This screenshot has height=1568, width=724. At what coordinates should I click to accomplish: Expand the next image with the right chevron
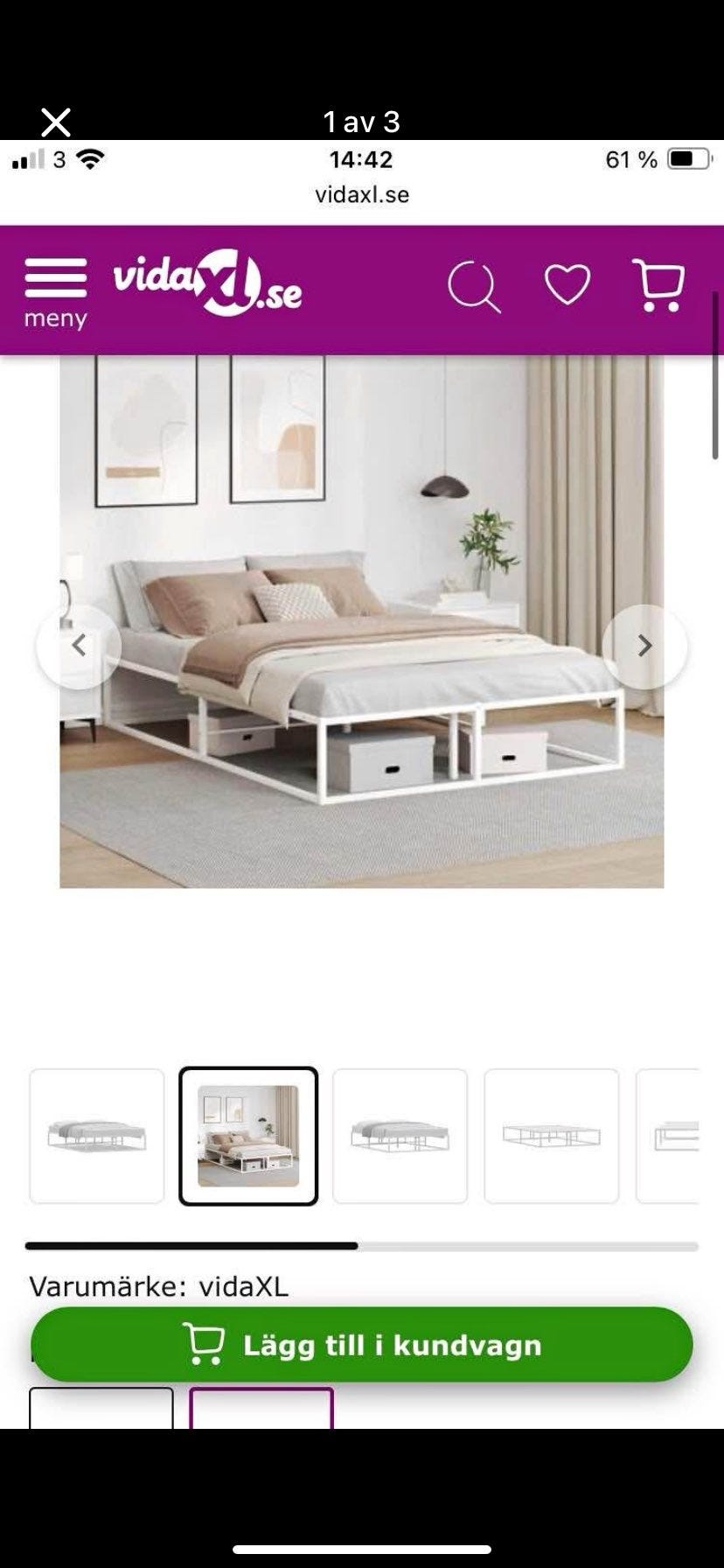(644, 646)
